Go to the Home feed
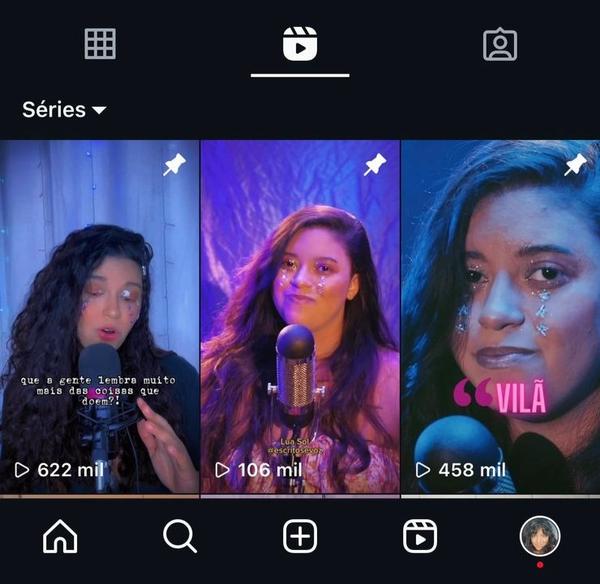 coord(60,537)
